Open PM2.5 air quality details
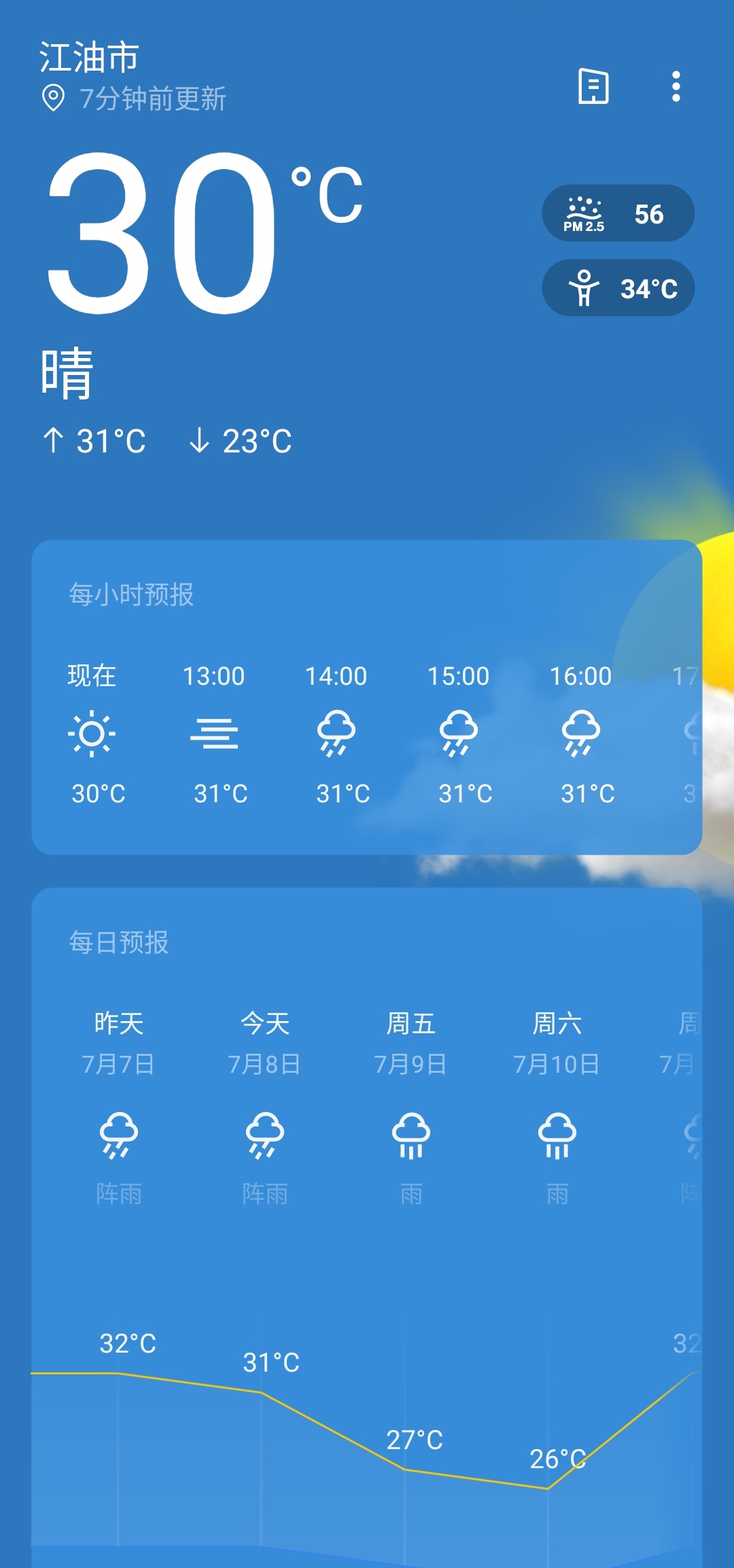Image resolution: width=734 pixels, height=1568 pixels. pyautogui.click(x=618, y=213)
